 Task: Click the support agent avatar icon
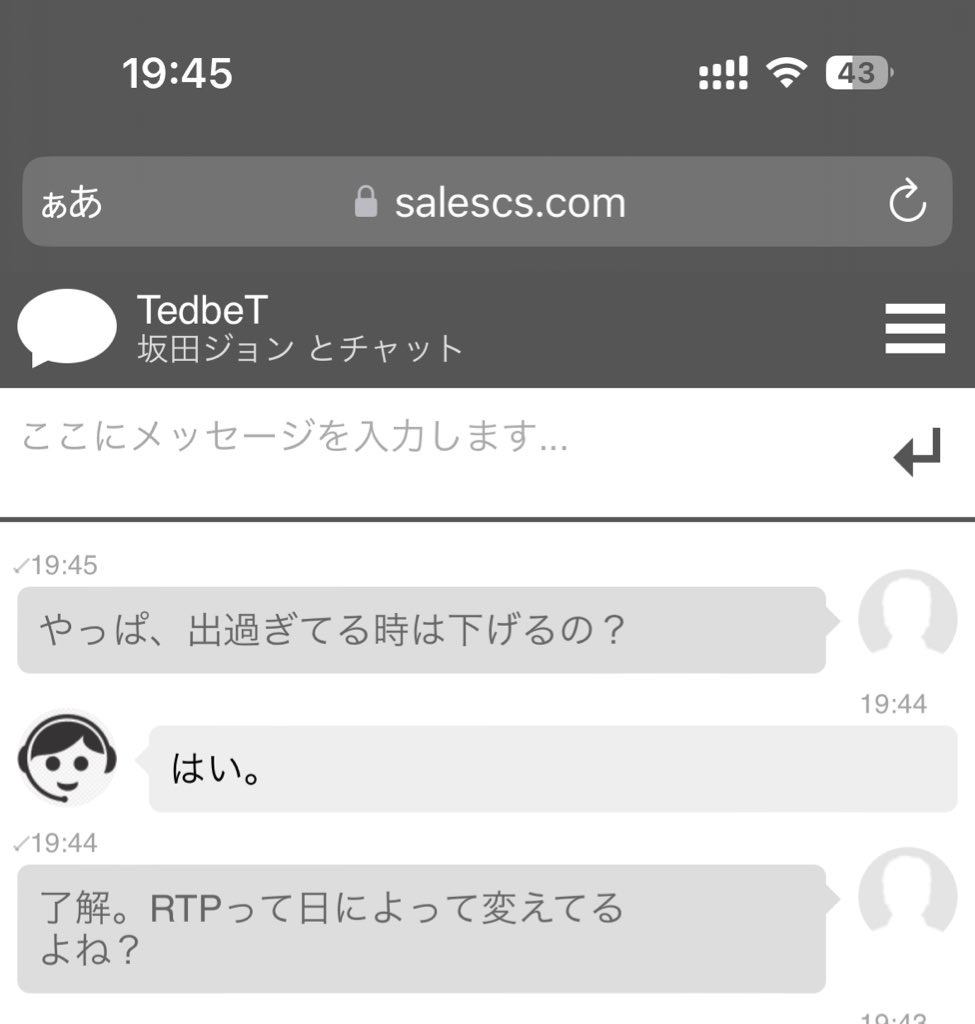(68, 762)
